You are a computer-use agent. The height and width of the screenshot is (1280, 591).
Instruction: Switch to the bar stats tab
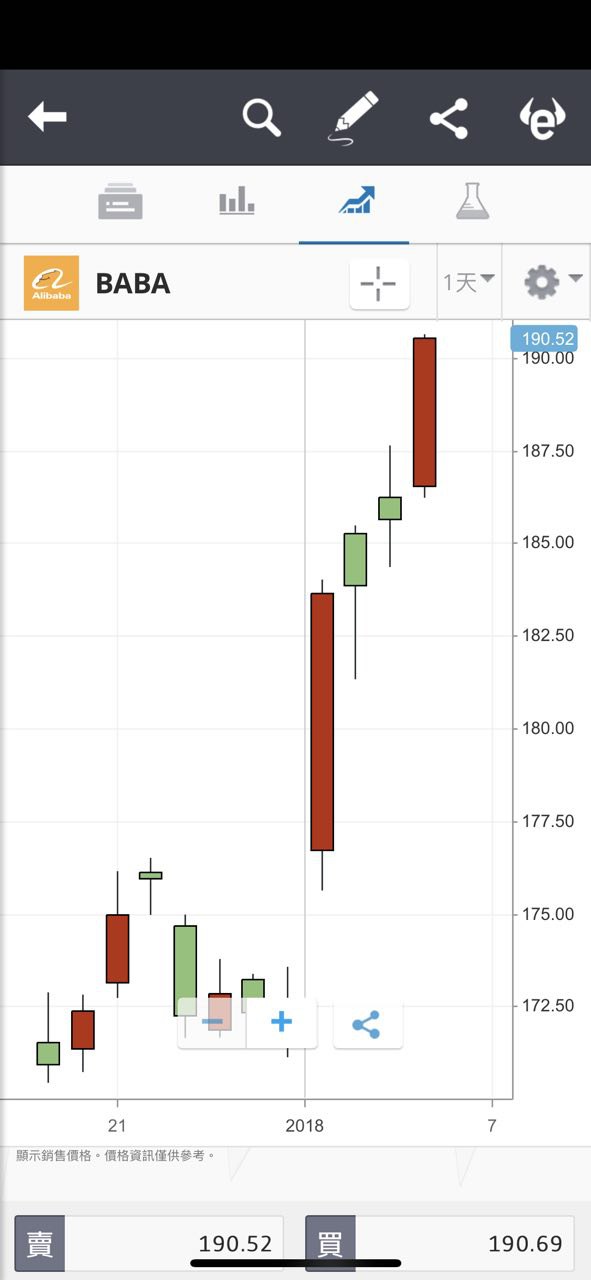(x=237, y=201)
